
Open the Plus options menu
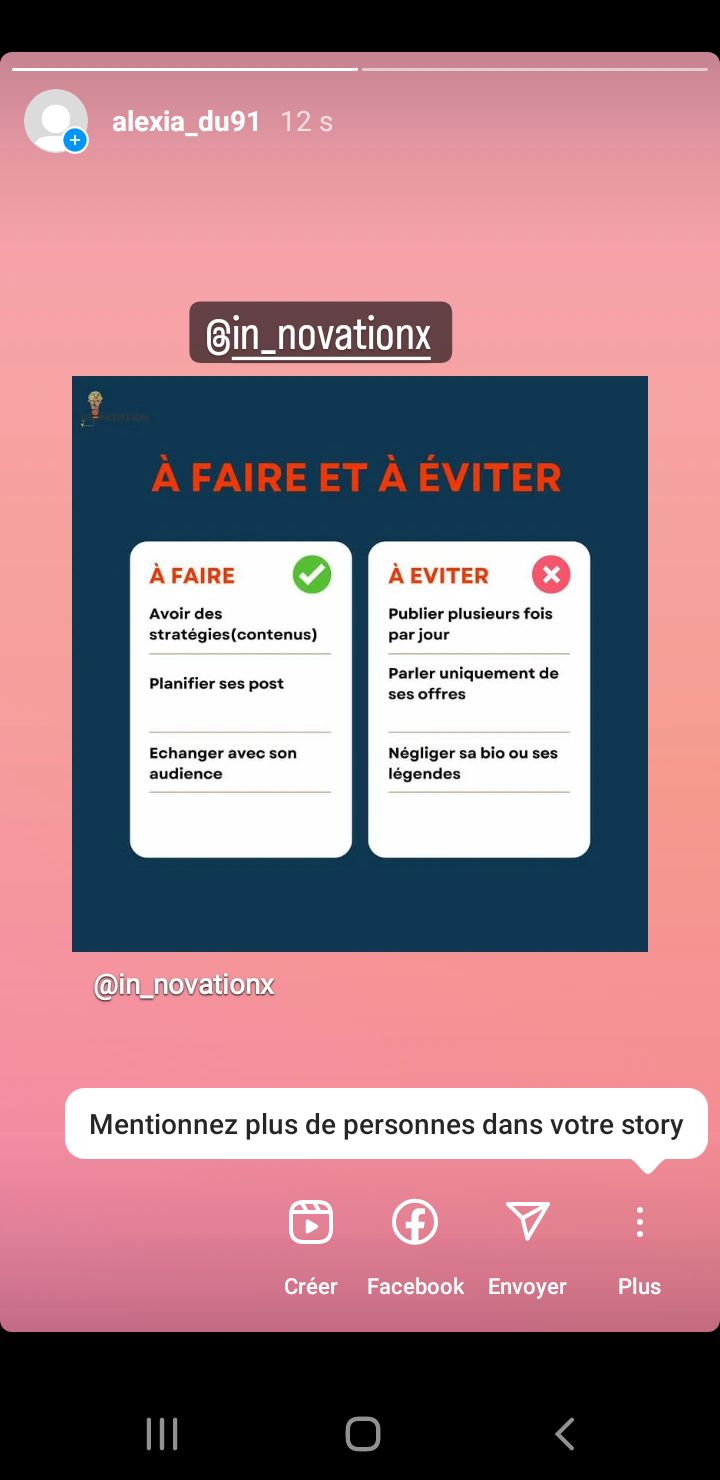pos(639,1245)
